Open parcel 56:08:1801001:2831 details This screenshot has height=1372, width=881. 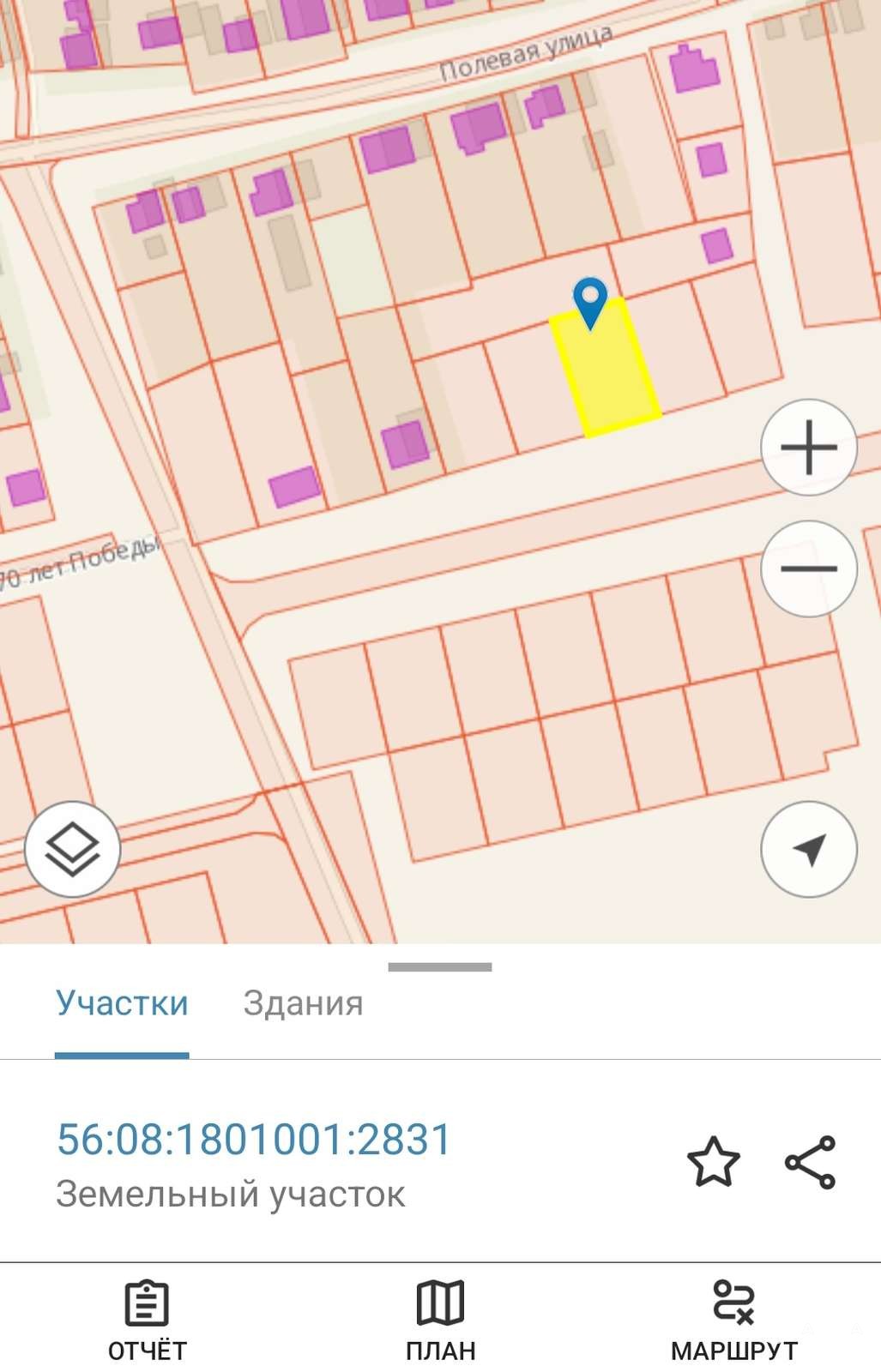pos(254,1140)
